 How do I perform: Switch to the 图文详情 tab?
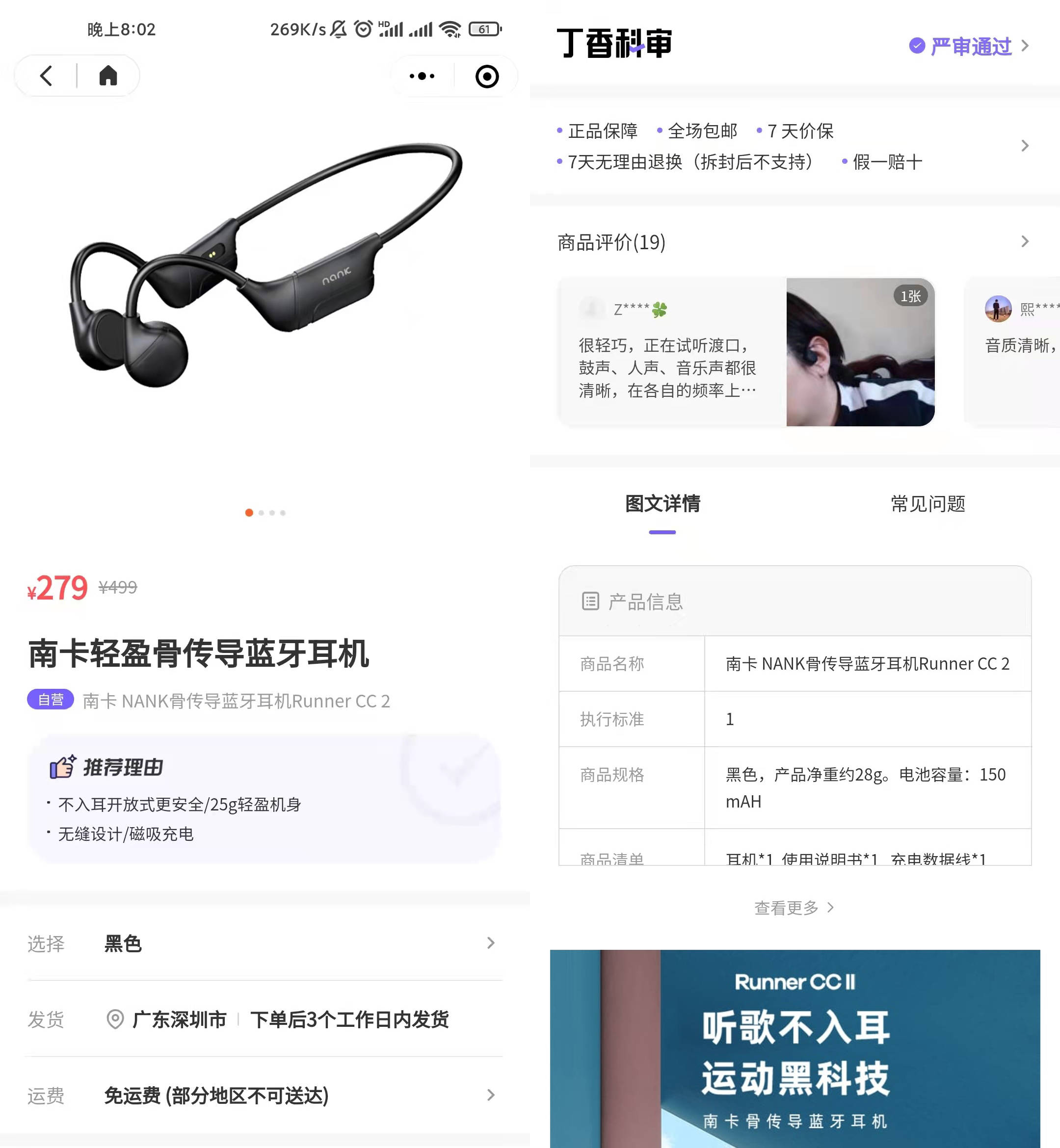click(x=662, y=504)
